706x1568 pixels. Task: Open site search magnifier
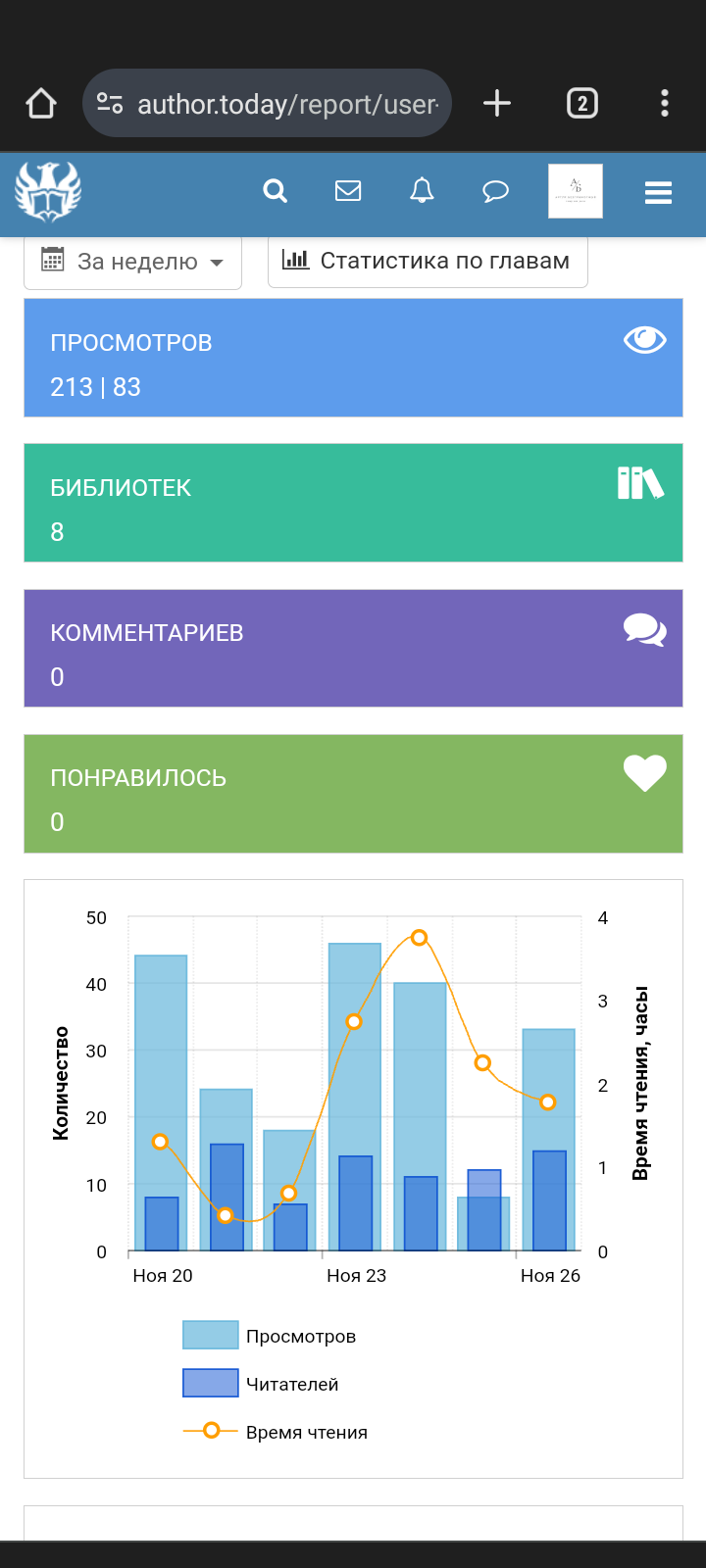pyautogui.click(x=276, y=191)
